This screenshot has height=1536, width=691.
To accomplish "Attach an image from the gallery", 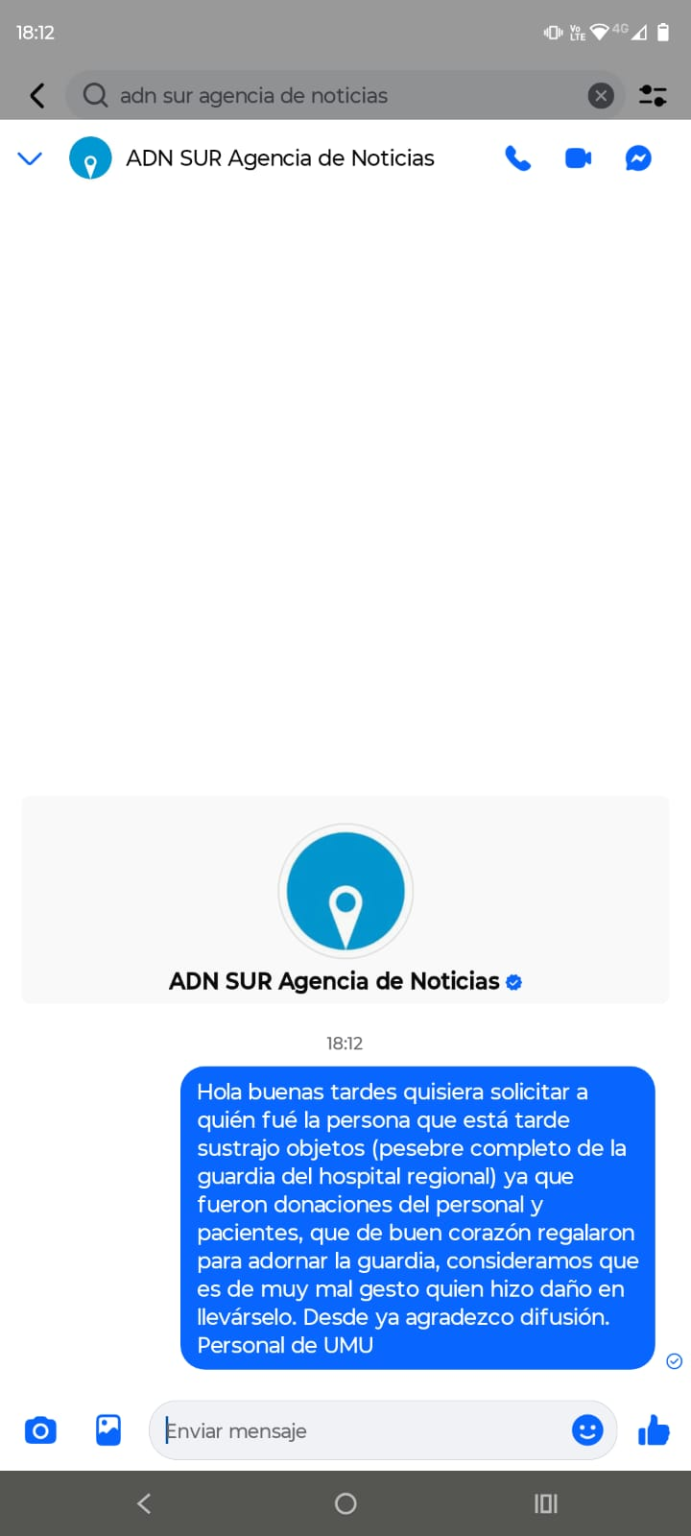I will click(108, 1431).
